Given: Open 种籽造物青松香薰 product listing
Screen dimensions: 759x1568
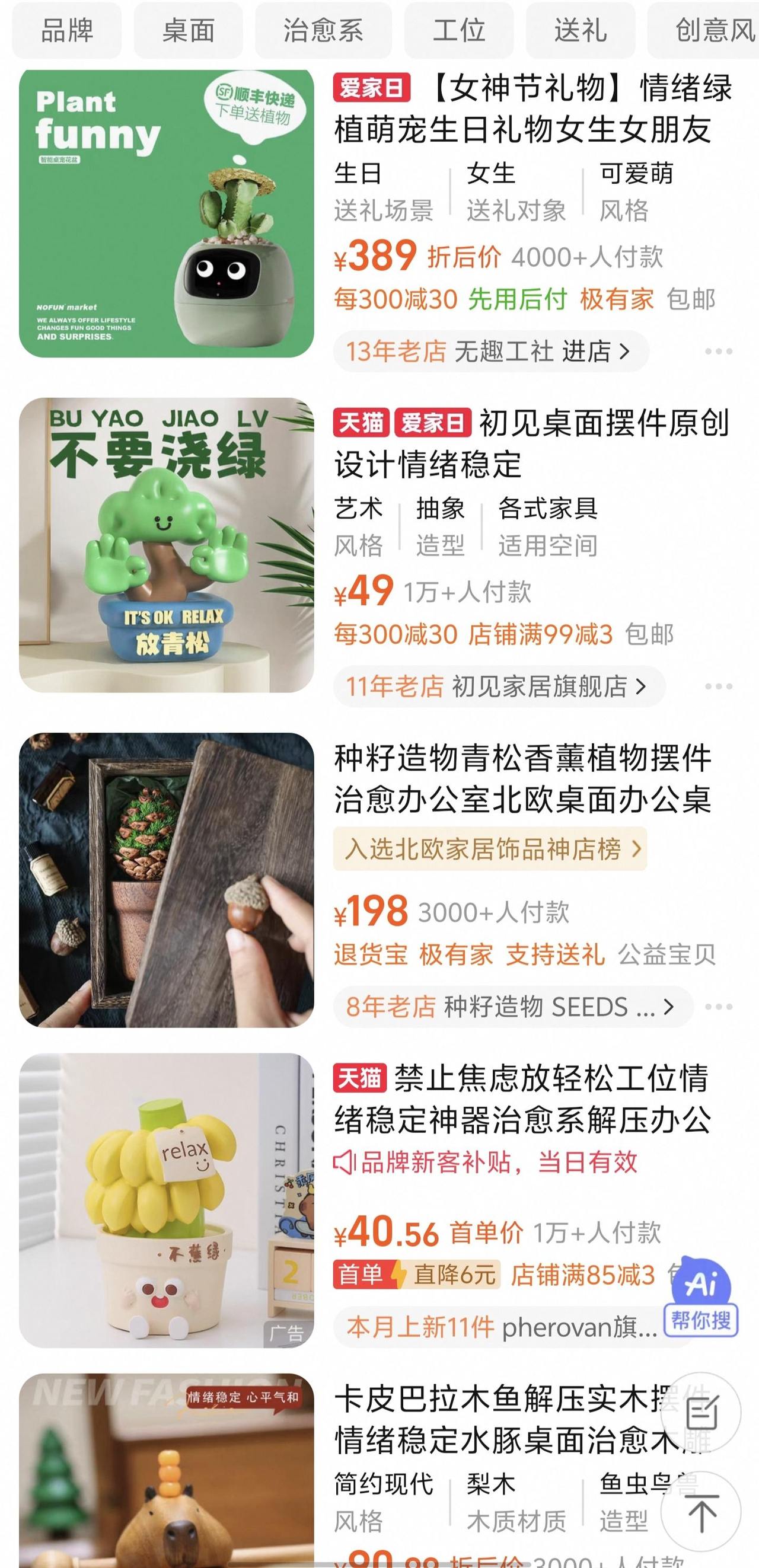Looking at the screenshot, I should [x=166, y=880].
